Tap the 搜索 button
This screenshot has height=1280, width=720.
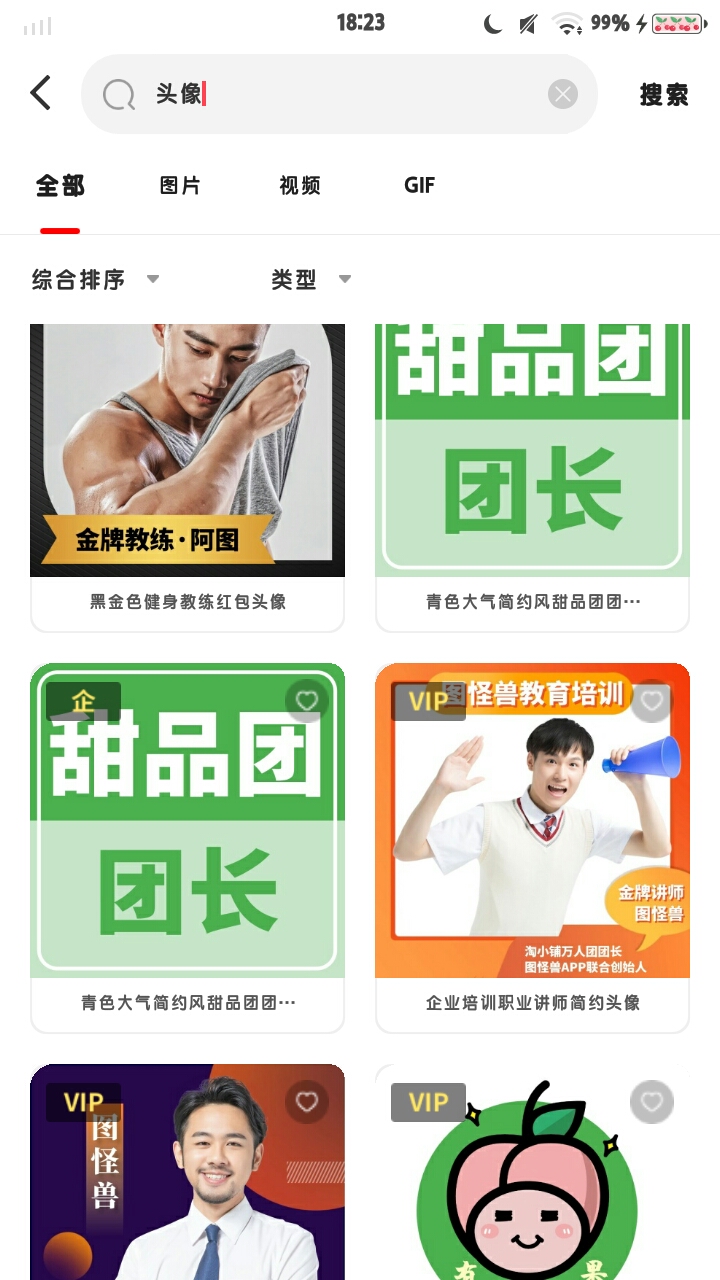664,94
